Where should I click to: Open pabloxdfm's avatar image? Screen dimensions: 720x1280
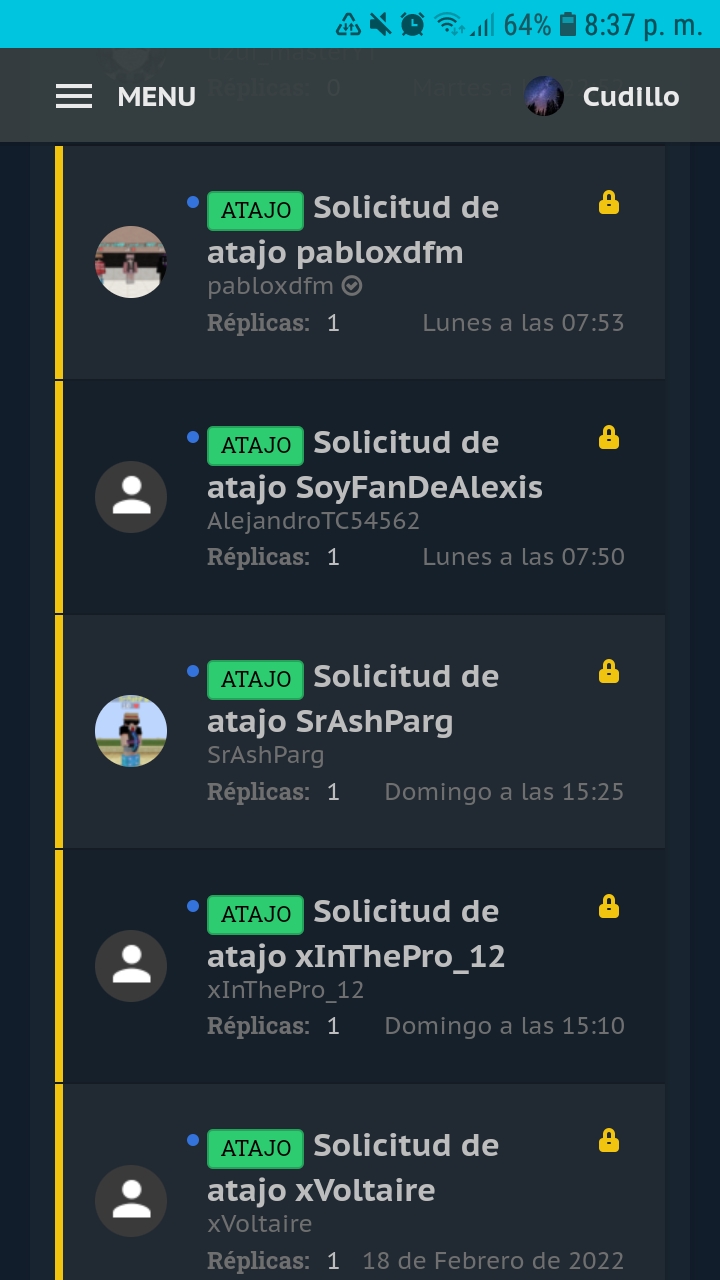130,262
